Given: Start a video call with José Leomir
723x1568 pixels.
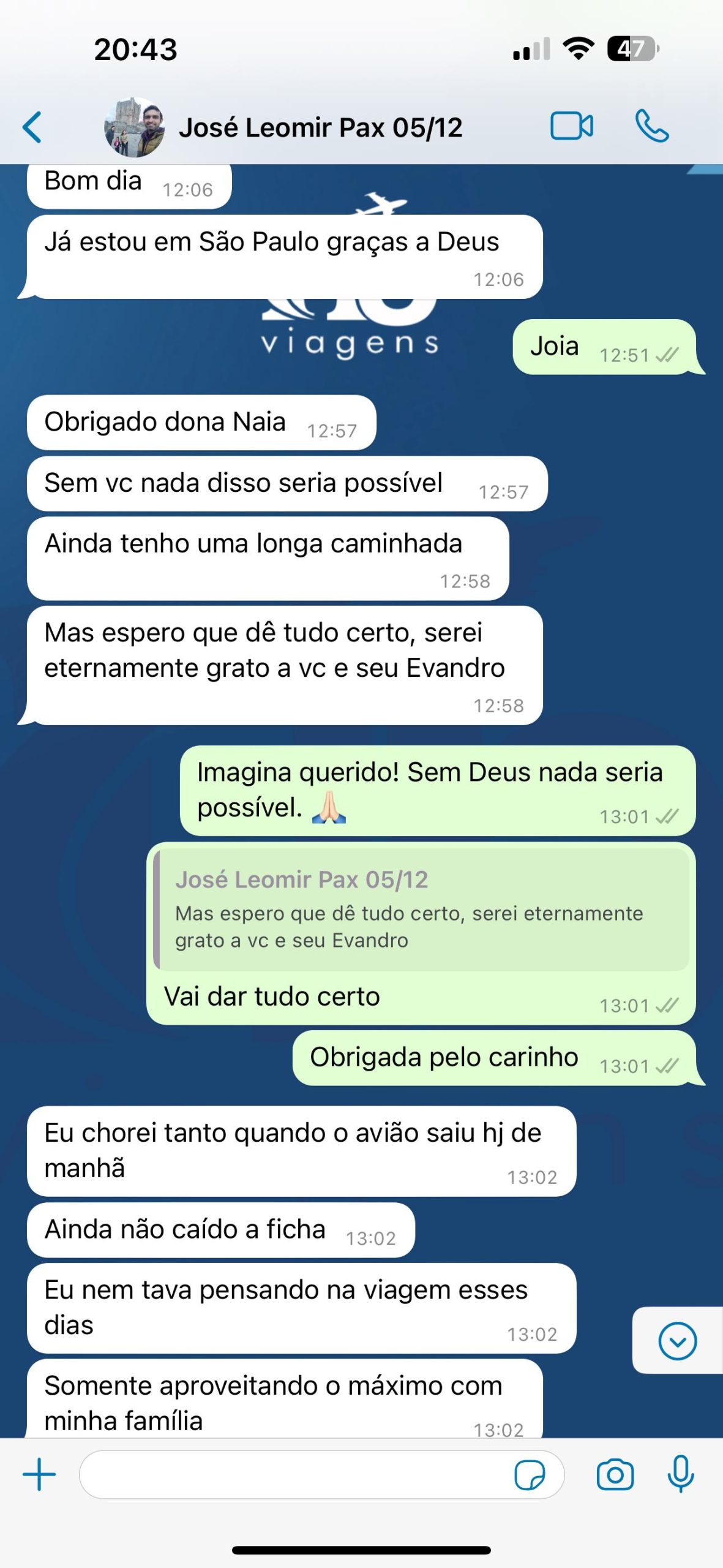Looking at the screenshot, I should click(572, 126).
